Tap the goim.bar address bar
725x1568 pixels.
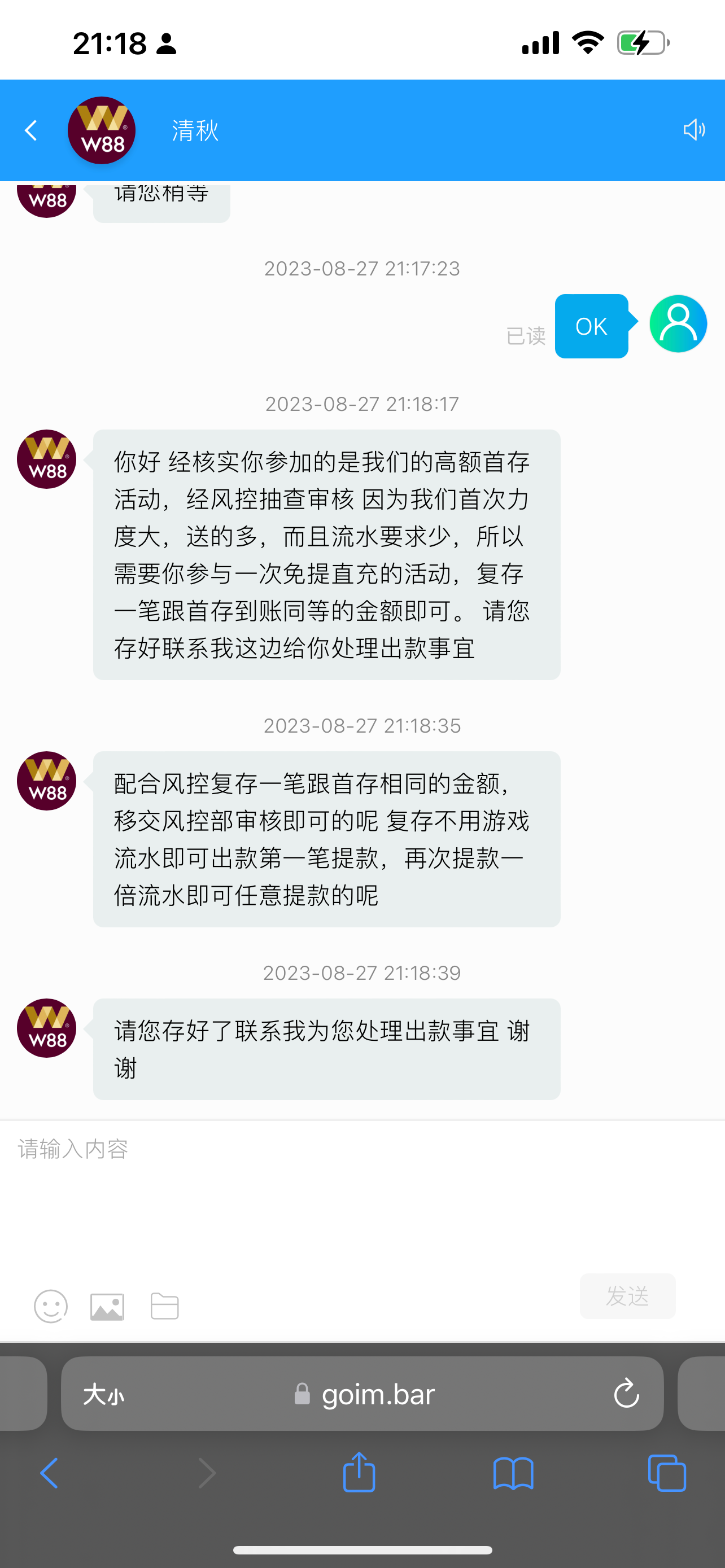coord(377,1394)
